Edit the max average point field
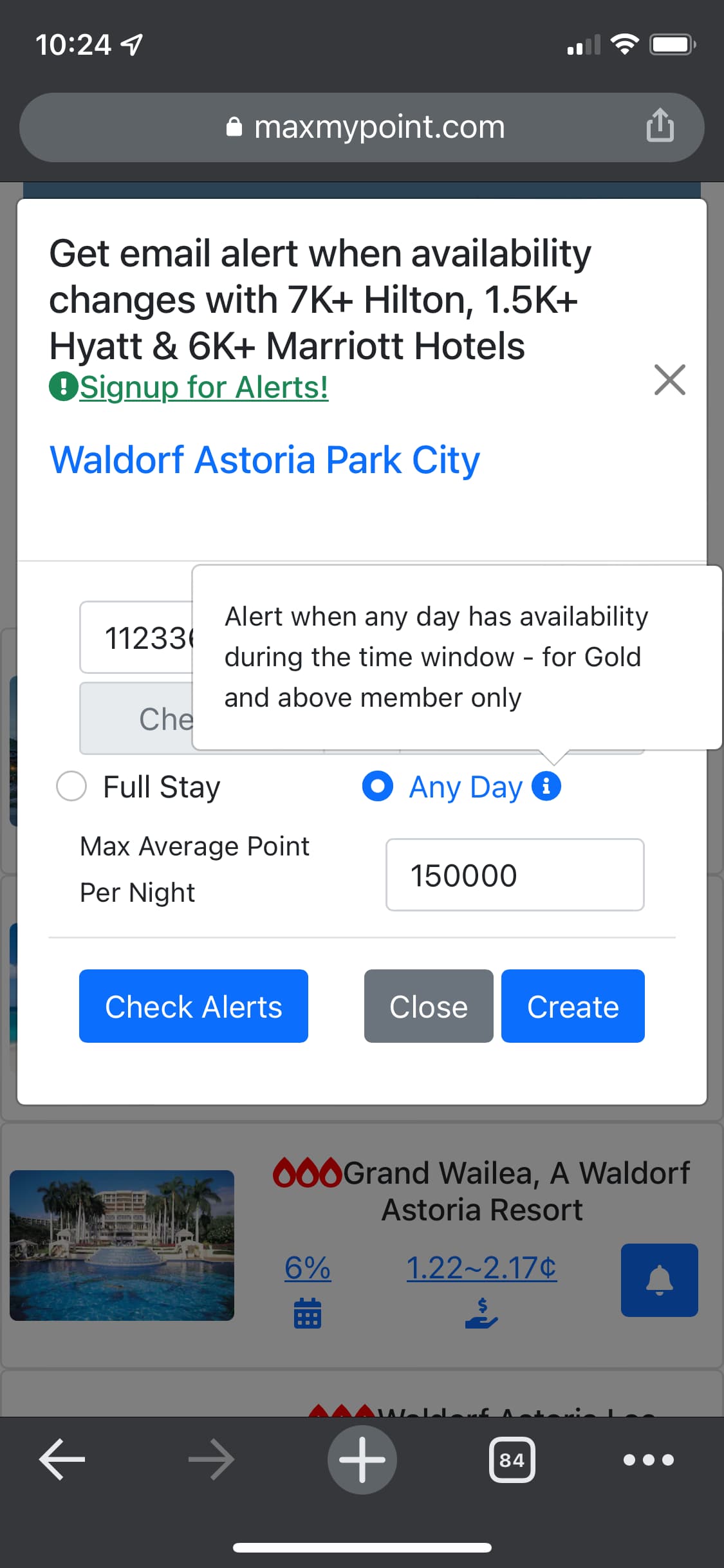Screen dimensions: 724x1568 514,875
